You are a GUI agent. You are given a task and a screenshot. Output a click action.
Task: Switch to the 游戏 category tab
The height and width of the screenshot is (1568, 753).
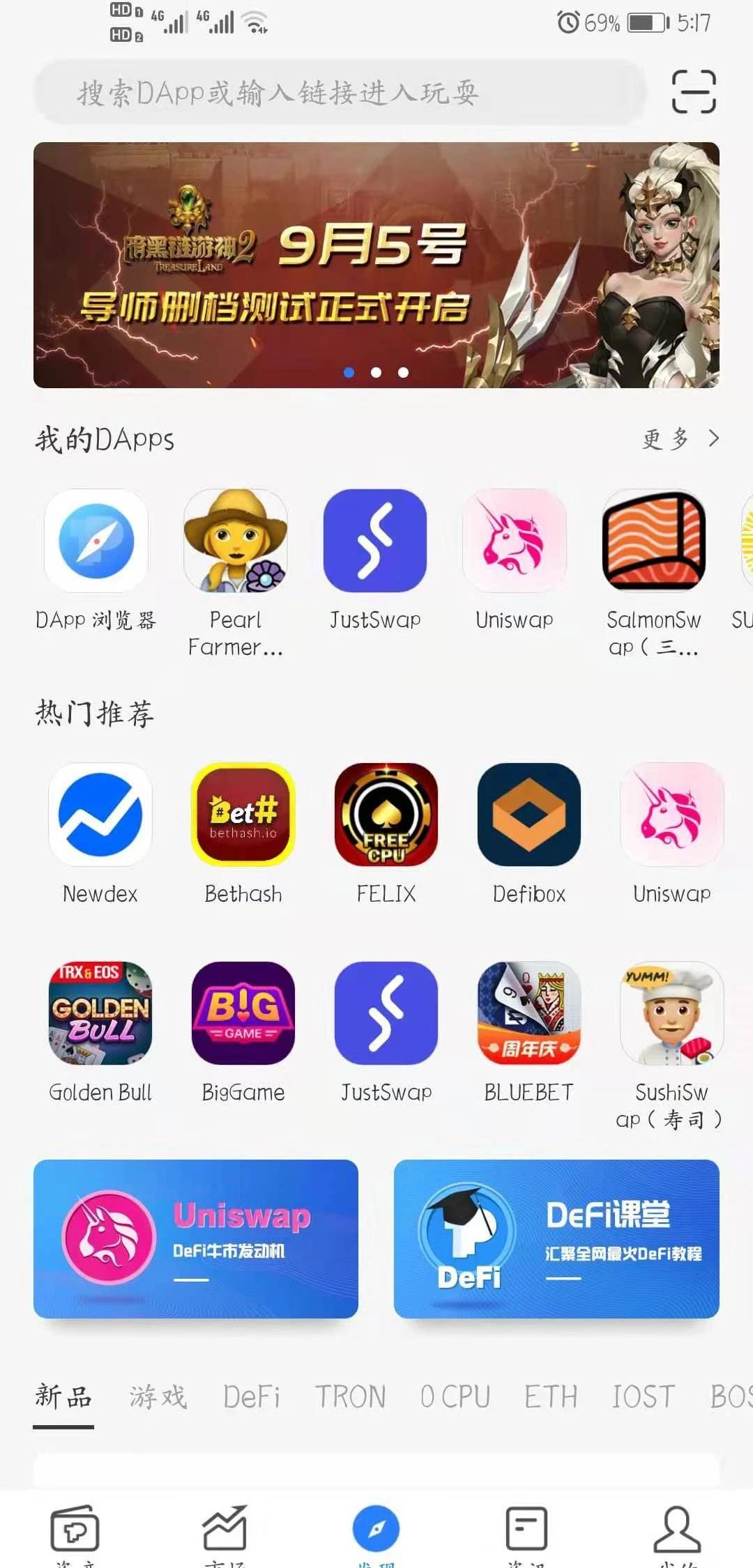pyautogui.click(x=158, y=1397)
